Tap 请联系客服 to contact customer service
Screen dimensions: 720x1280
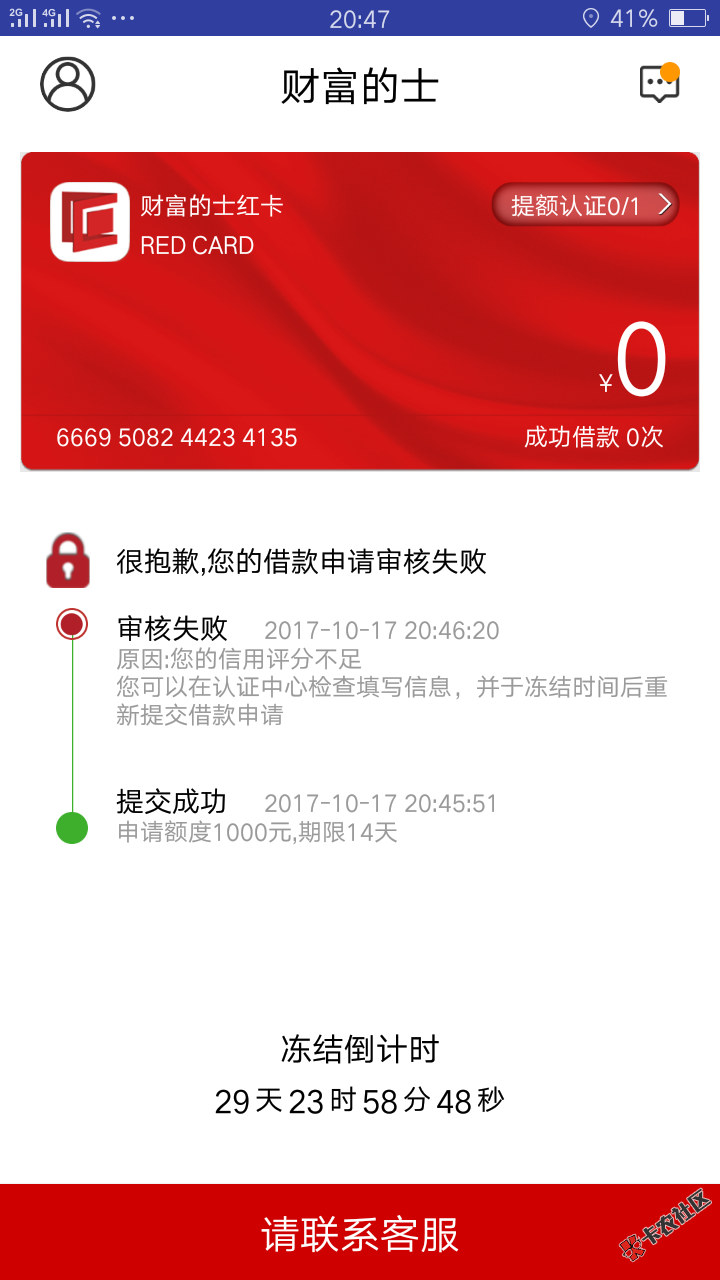(360, 1233)
